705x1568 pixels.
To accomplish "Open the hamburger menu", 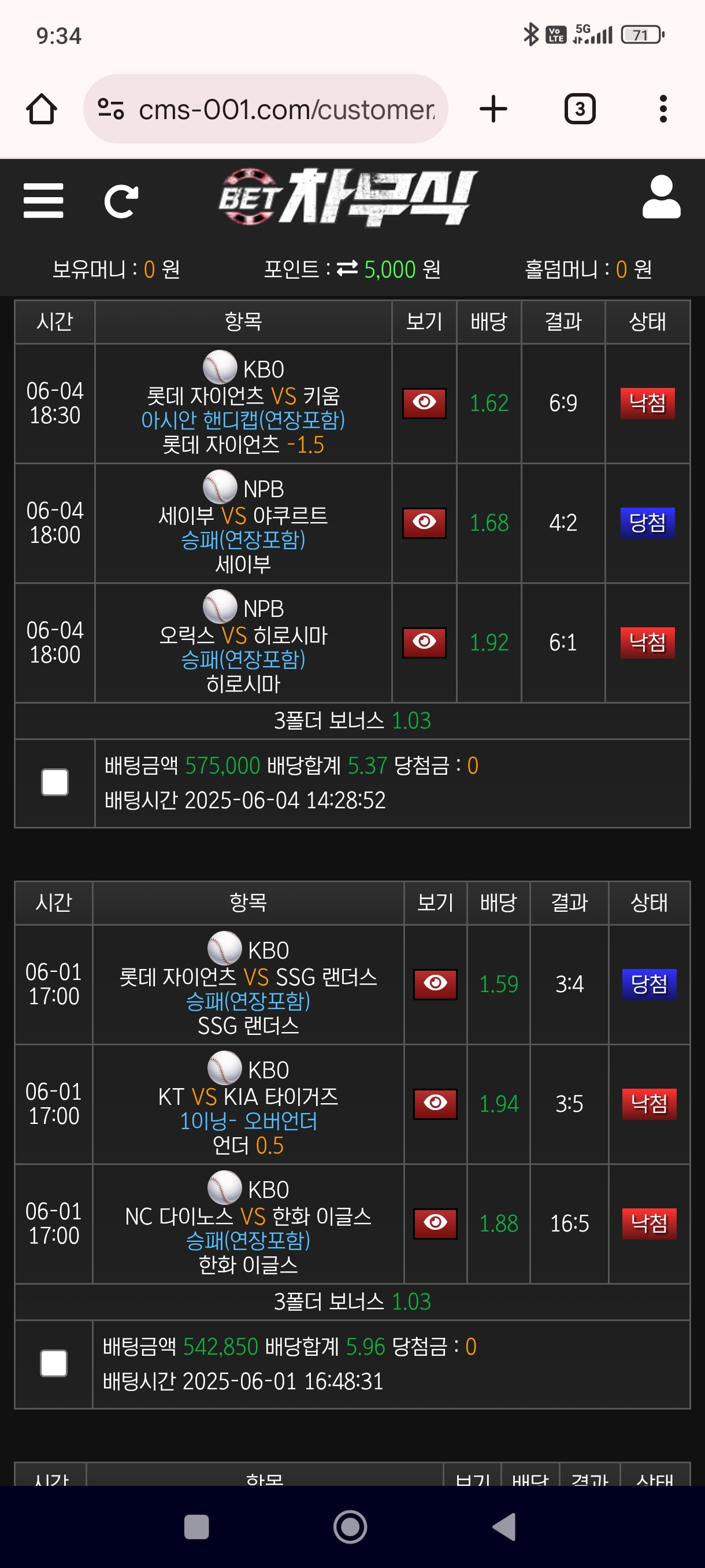I will click(x=43, y=200).
